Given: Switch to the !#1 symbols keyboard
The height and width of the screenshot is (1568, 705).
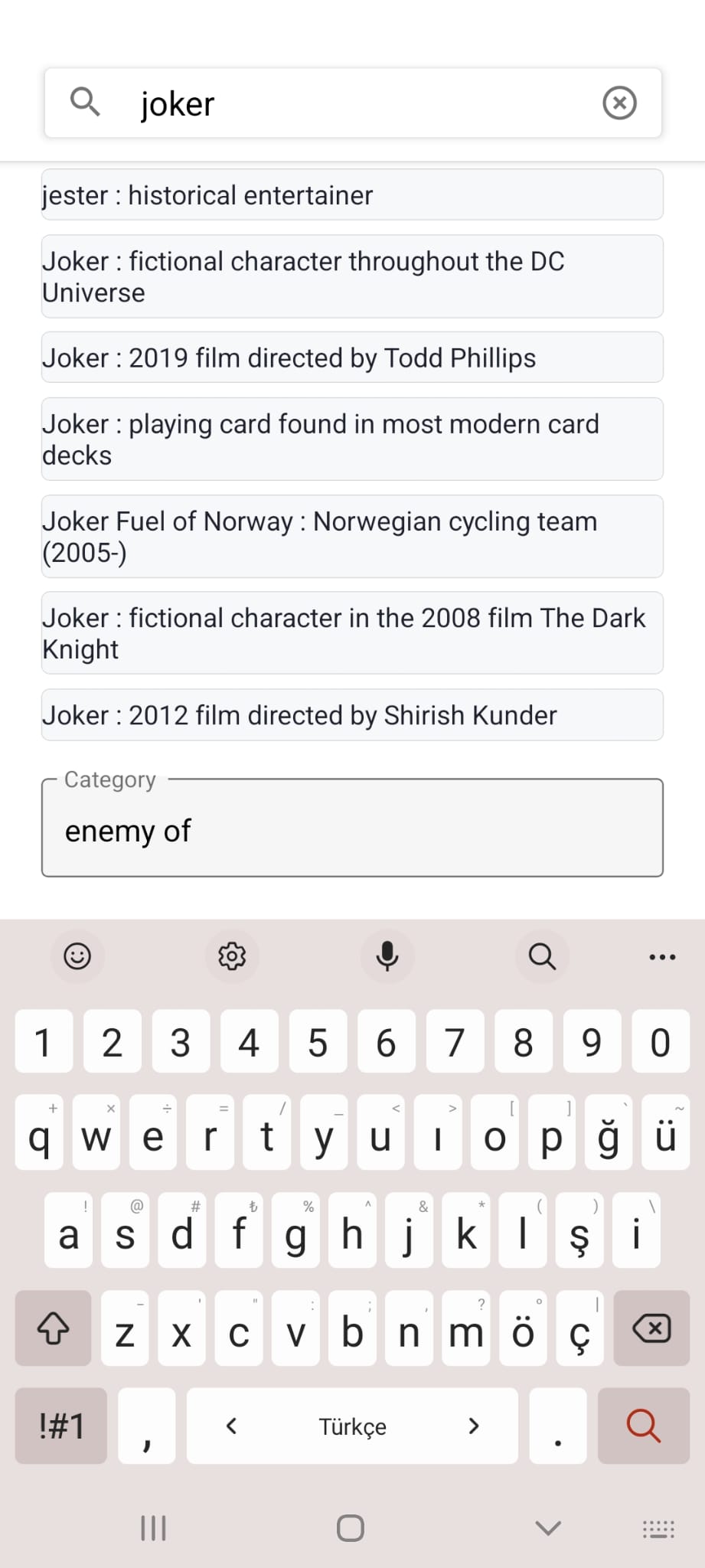Looking at the screenshot, I should [x=61, y=1426].
